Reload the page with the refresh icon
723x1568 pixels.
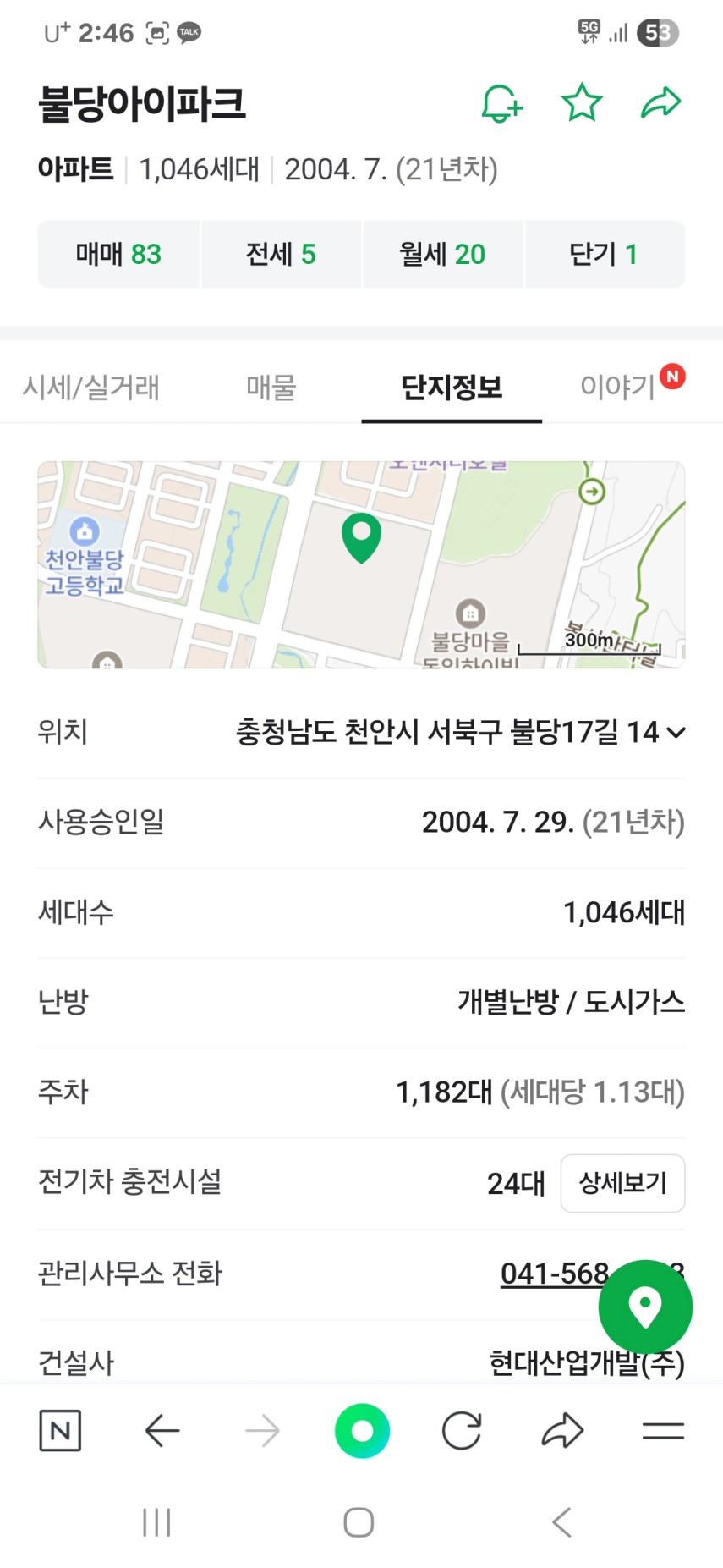pos(462,1431)
